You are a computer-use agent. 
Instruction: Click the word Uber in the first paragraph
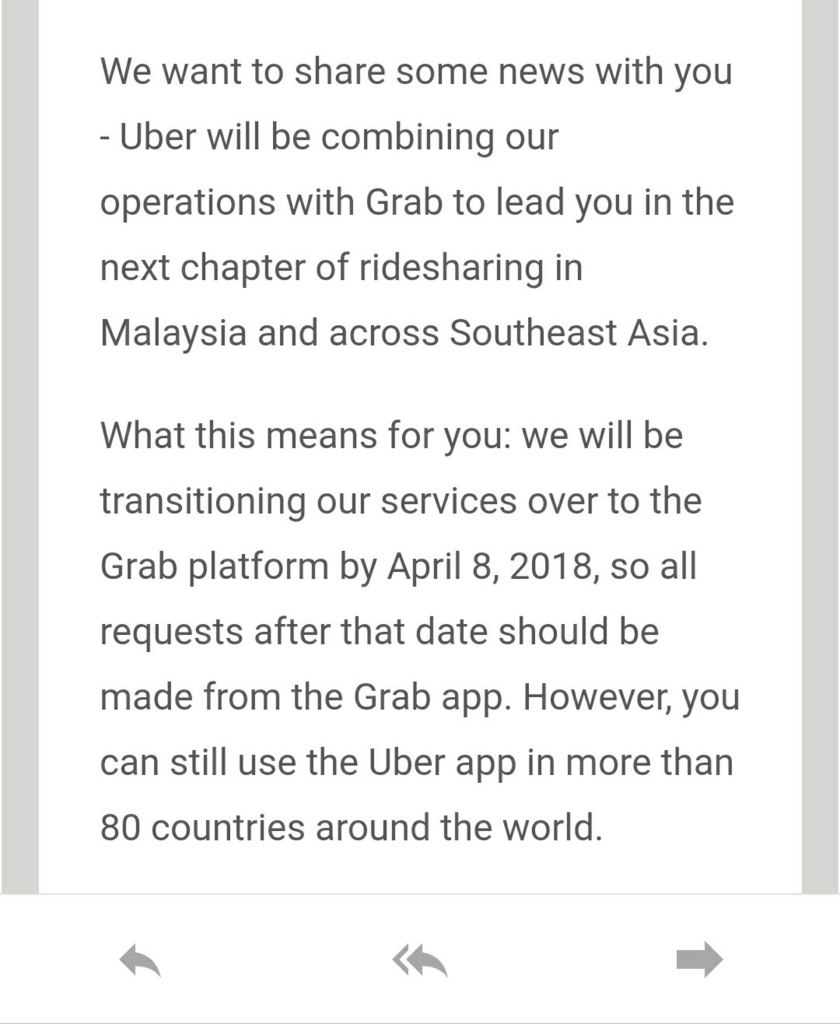[x=160, y=136]
